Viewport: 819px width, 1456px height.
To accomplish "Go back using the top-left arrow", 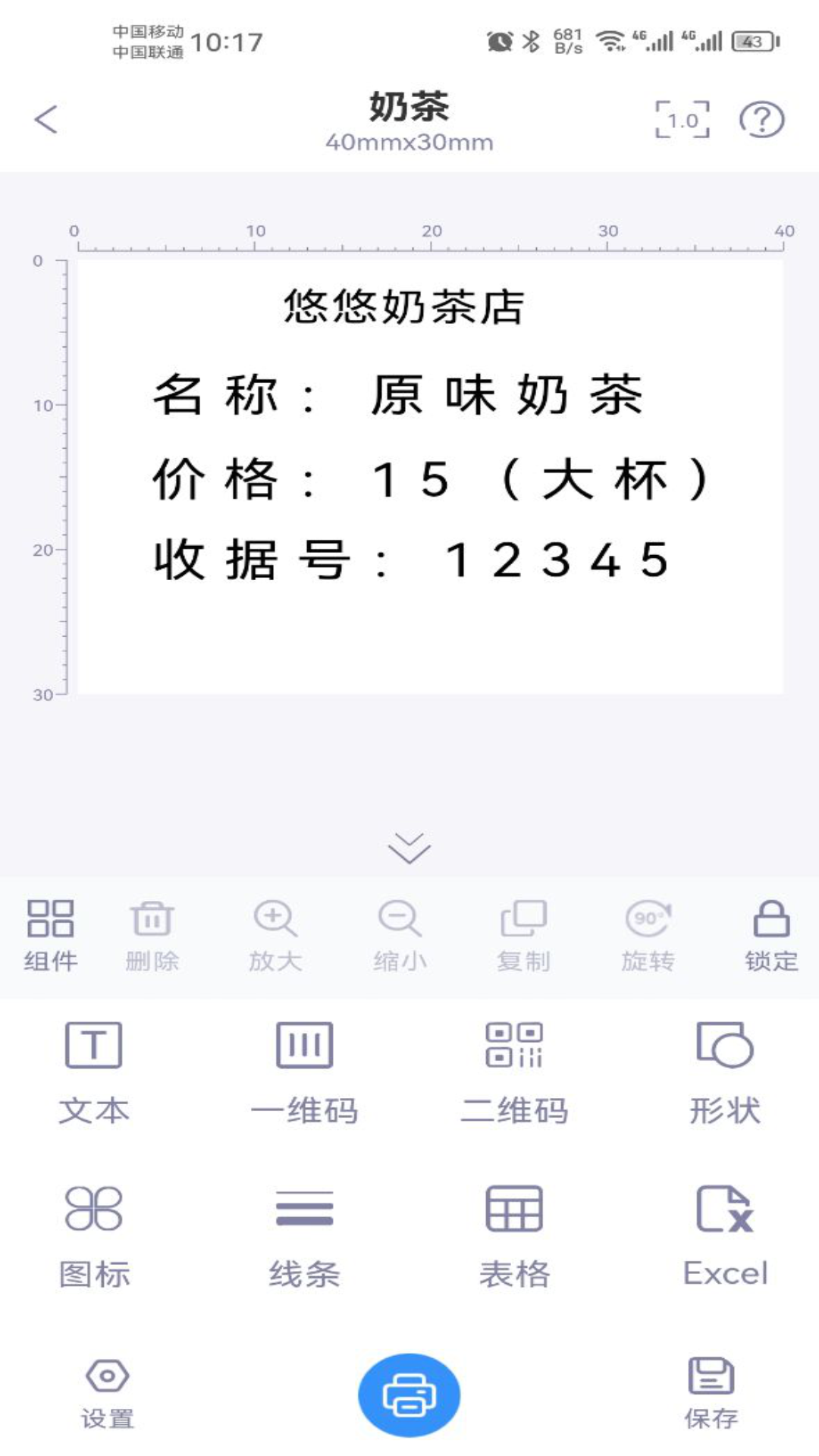I will [x=46, y=120].
